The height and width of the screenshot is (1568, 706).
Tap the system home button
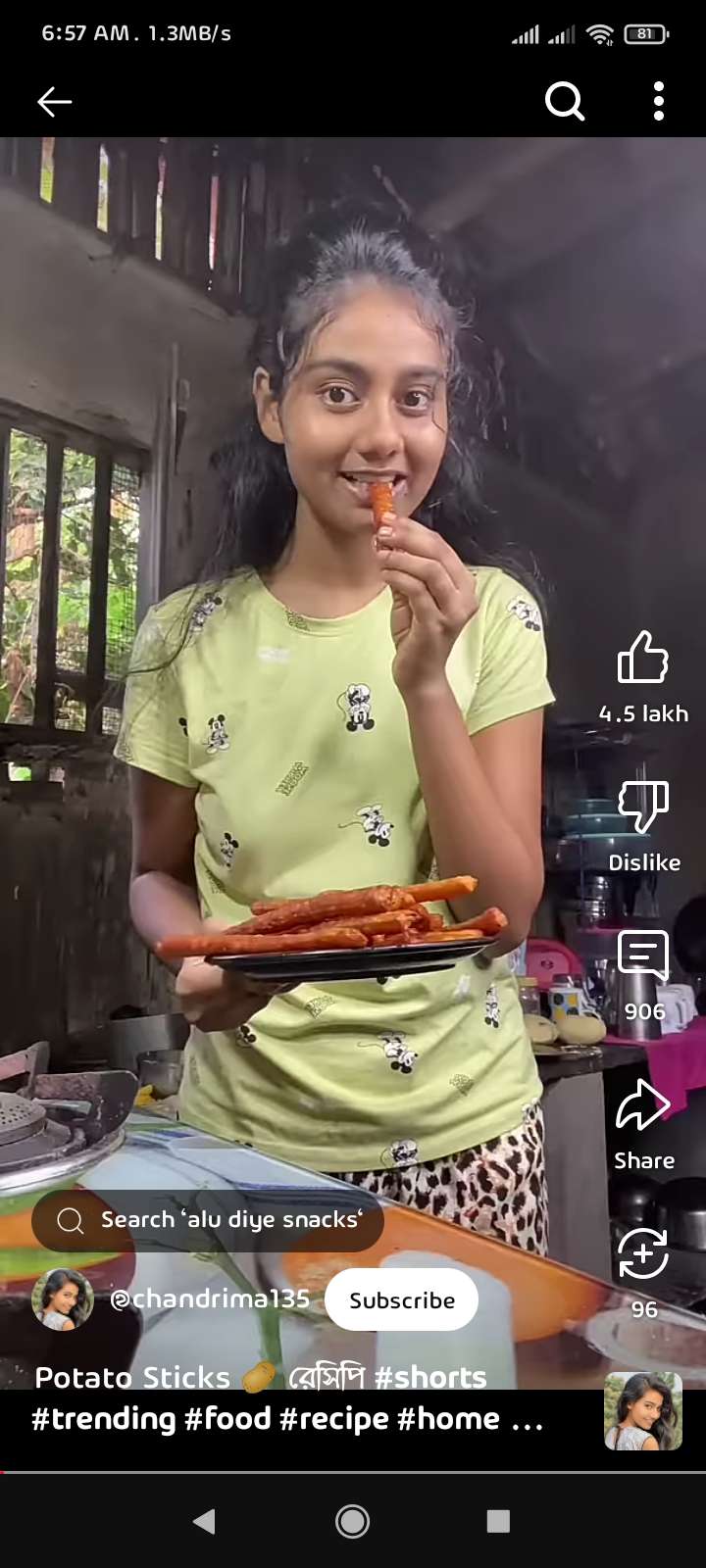coord(353,1521)
